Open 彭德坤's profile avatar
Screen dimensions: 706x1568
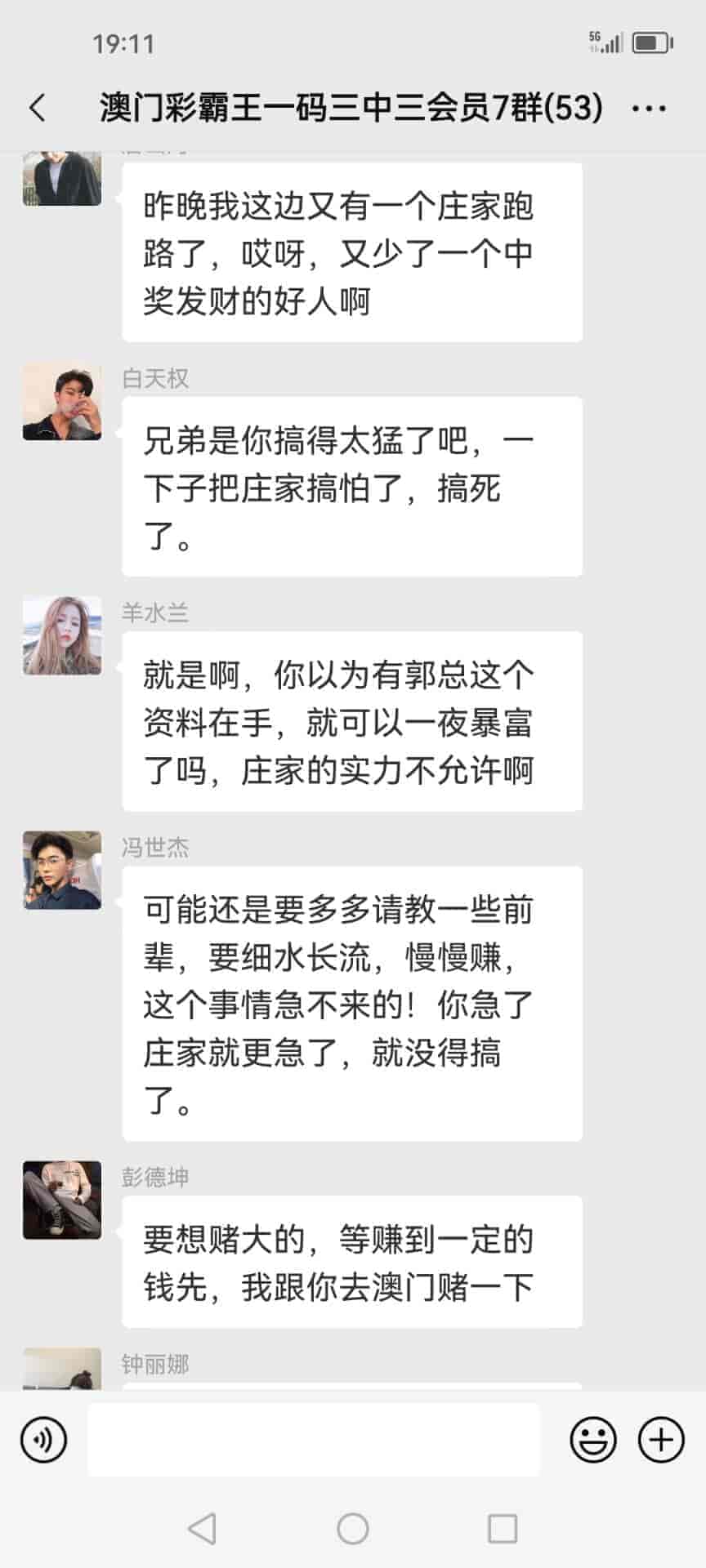click(62, 1200)
